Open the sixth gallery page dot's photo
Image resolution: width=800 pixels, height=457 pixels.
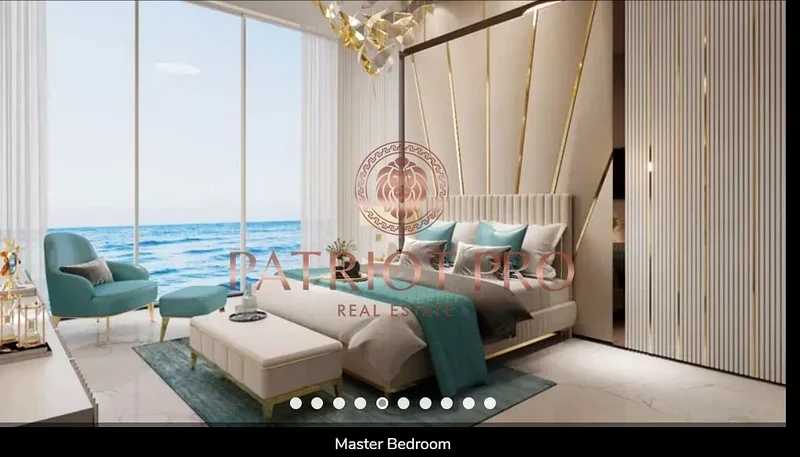point(403,403)
